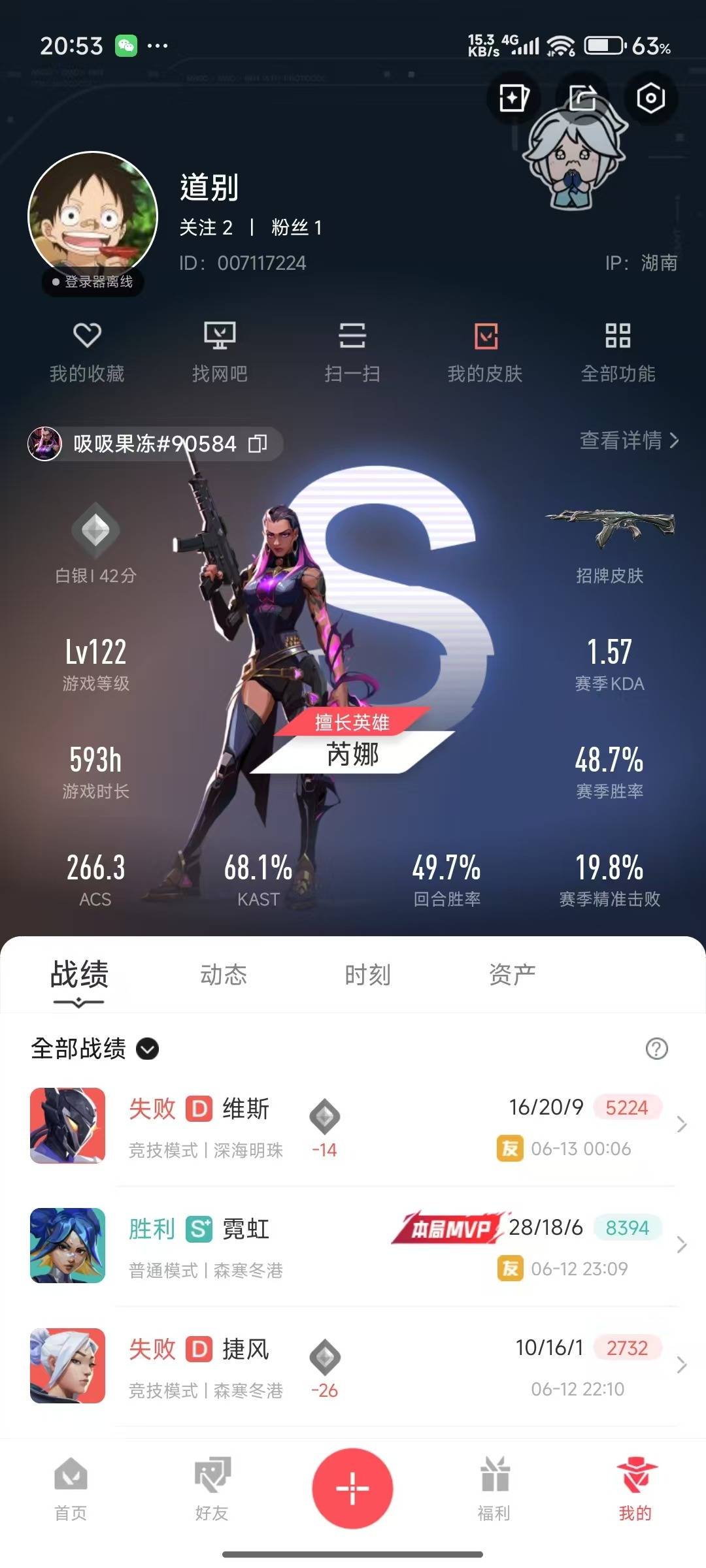Open 我的皮肤 skins
The width and height of the screenshot is (706, 1568).
point(485,353)
